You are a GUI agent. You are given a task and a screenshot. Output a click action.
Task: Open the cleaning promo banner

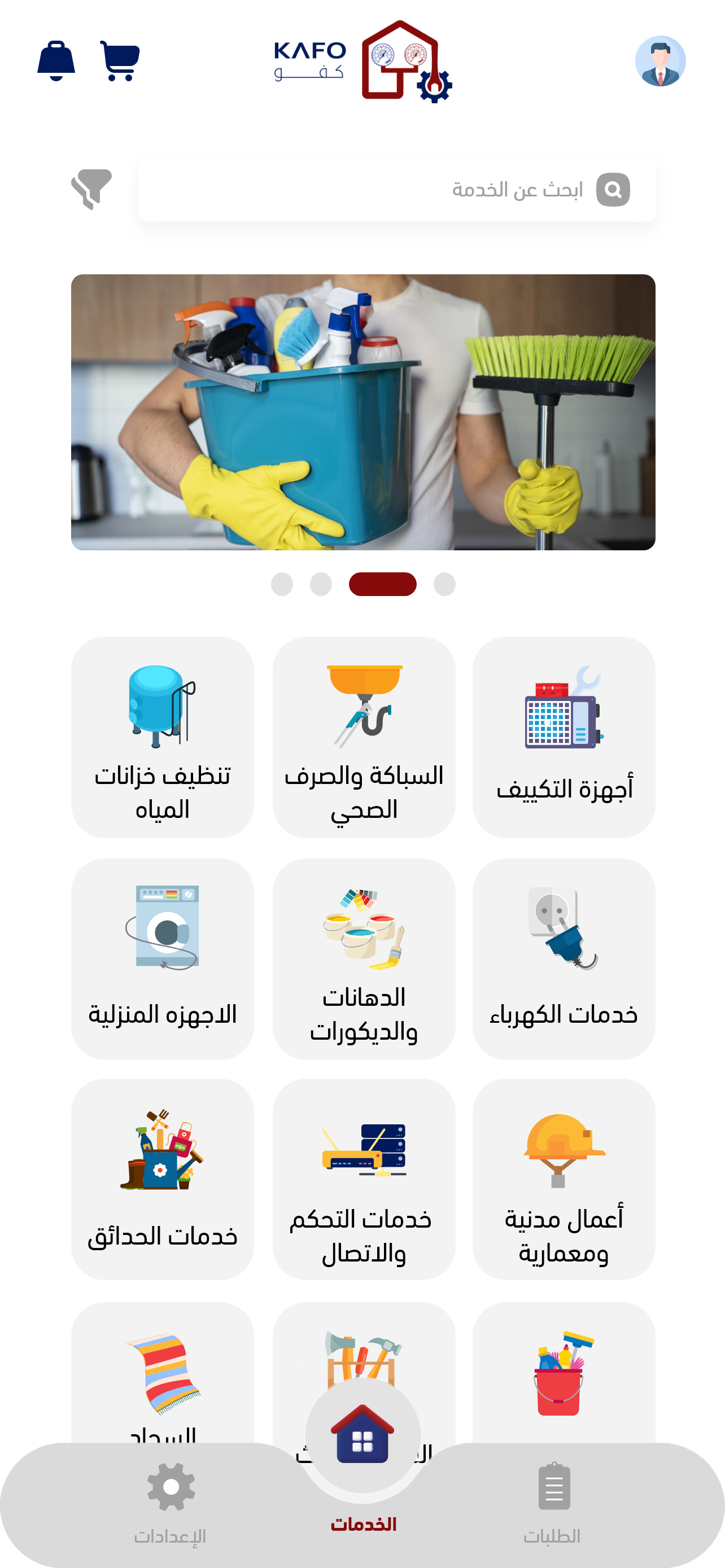pyautogui.click(x=363, y=412)
